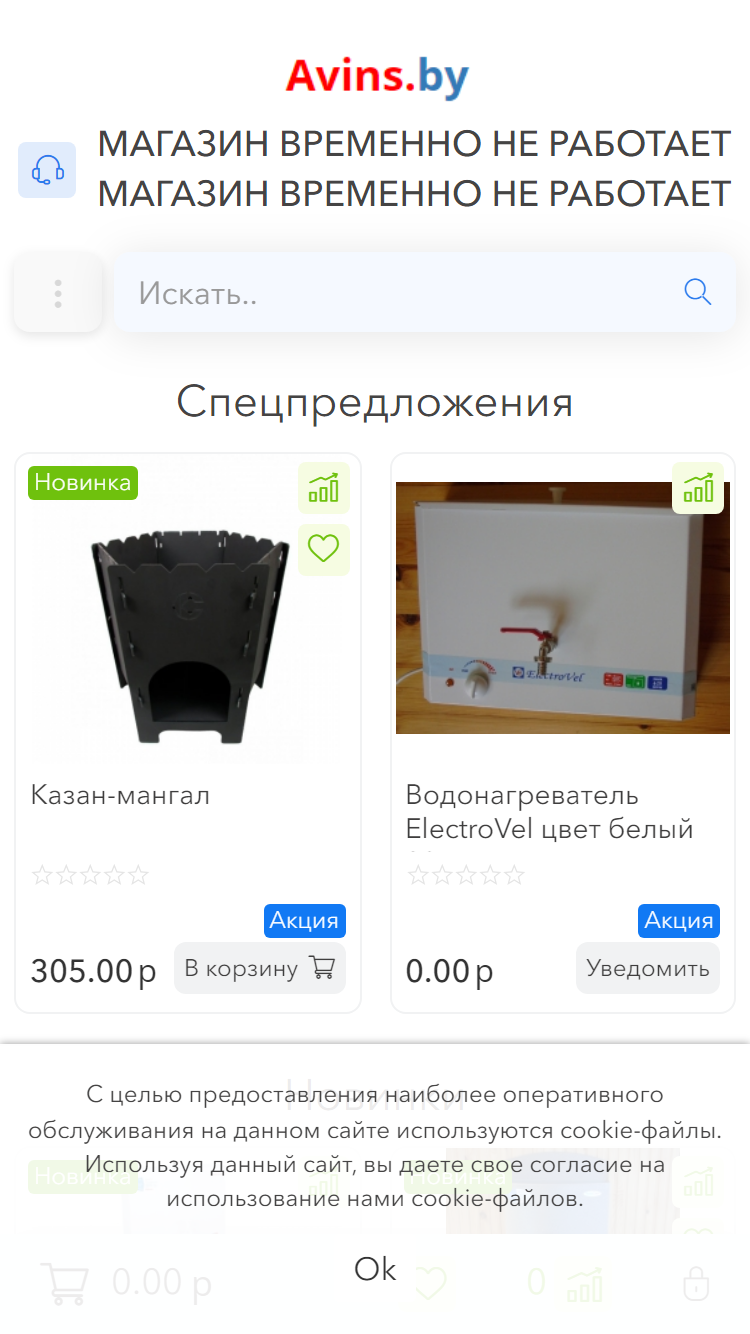750x1334 pixels.
Task: Open the Avins.by home logo link
Action: pyautogui.click(x=377, y=77)
